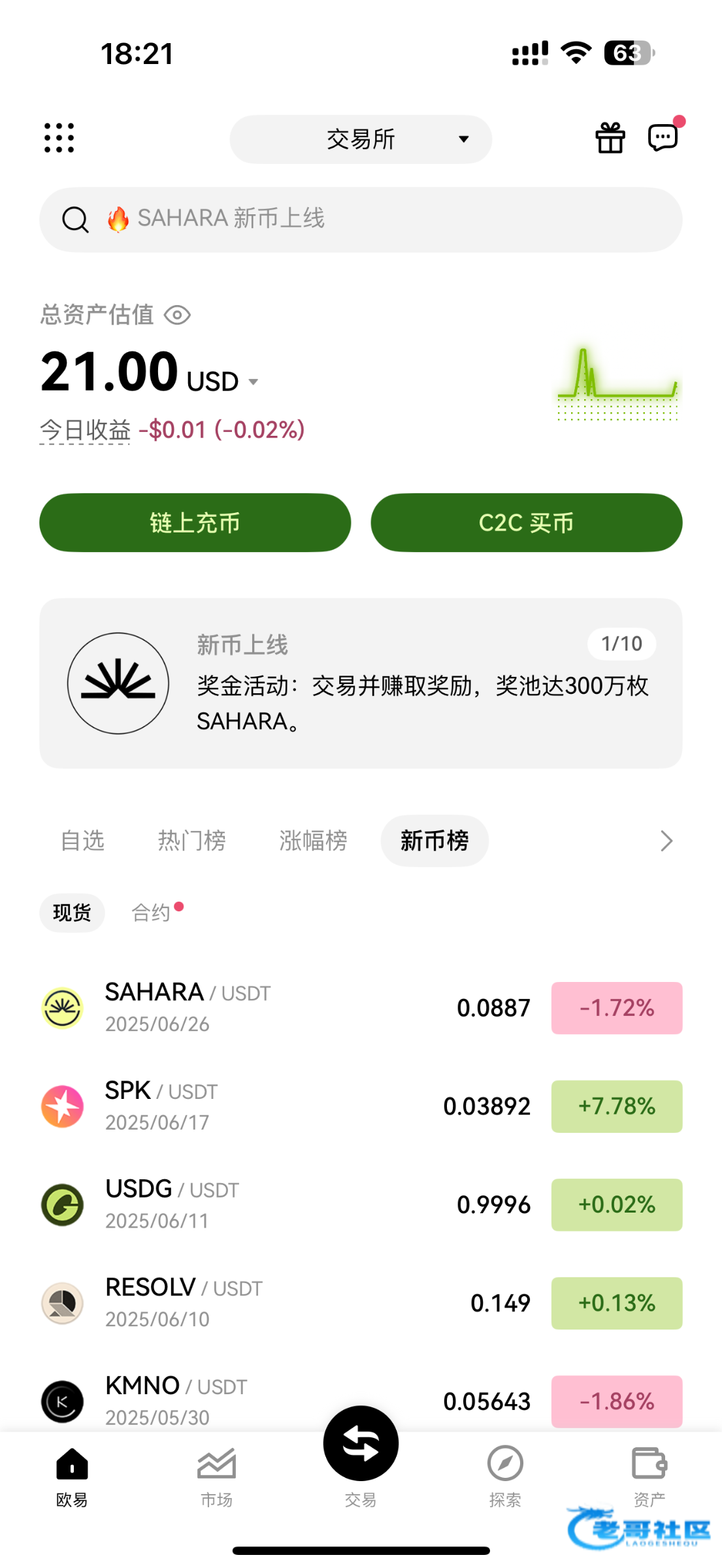Open the 新币上线 SAHARA promo card
The width and height of the screenshot is (722, 1568).
click(361, 683)
